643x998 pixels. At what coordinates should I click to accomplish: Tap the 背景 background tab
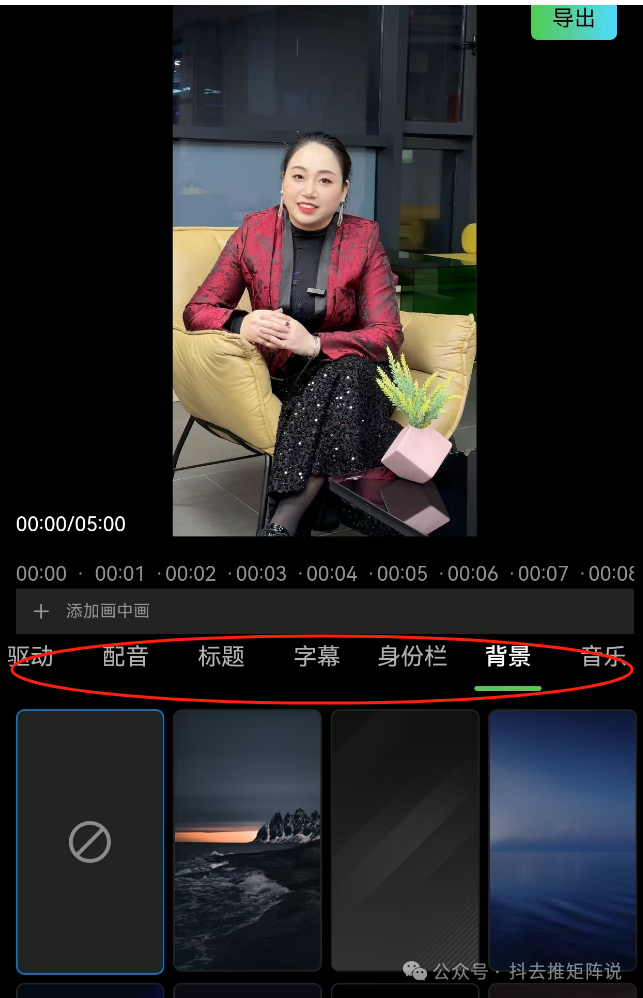(x=508, y=657)
